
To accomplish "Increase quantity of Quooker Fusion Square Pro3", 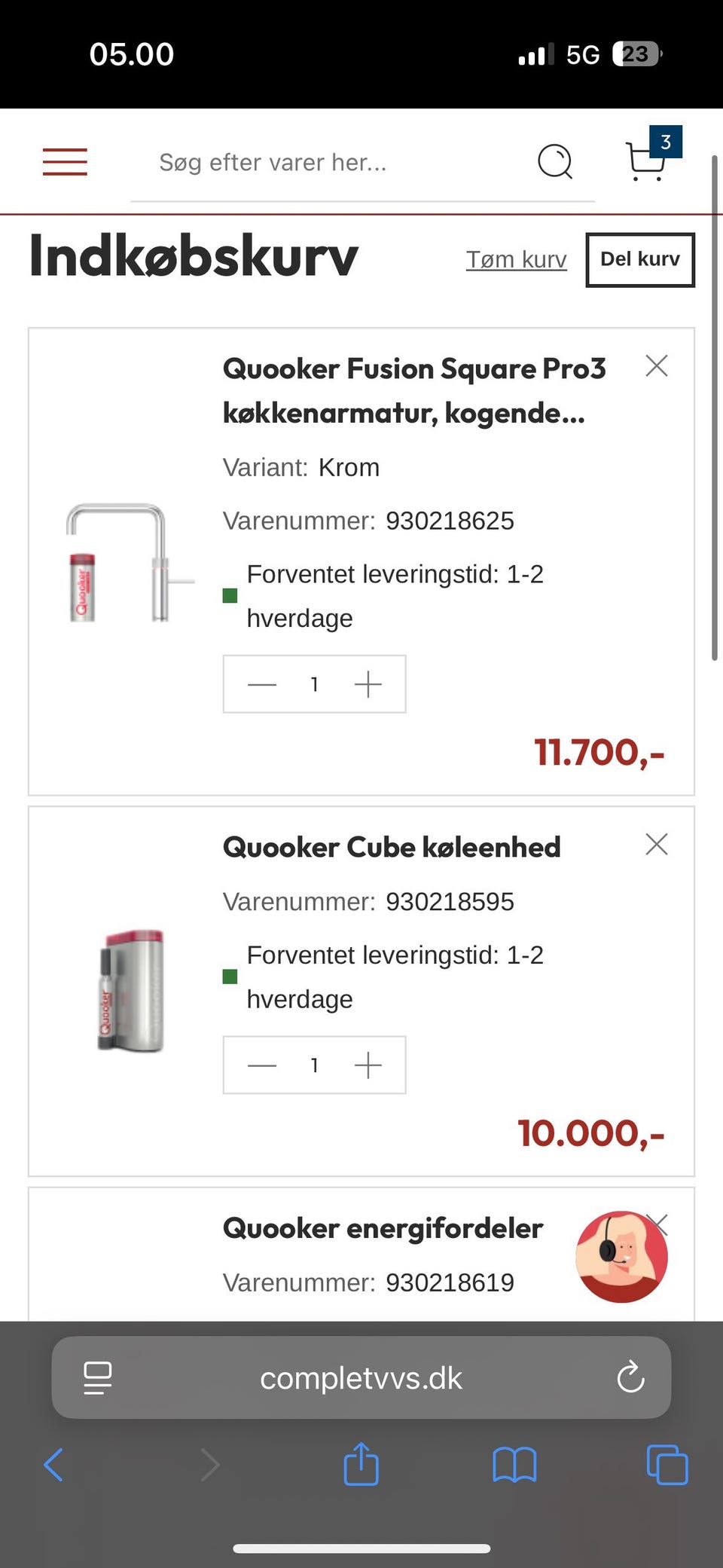I will [x=368, y=684].
